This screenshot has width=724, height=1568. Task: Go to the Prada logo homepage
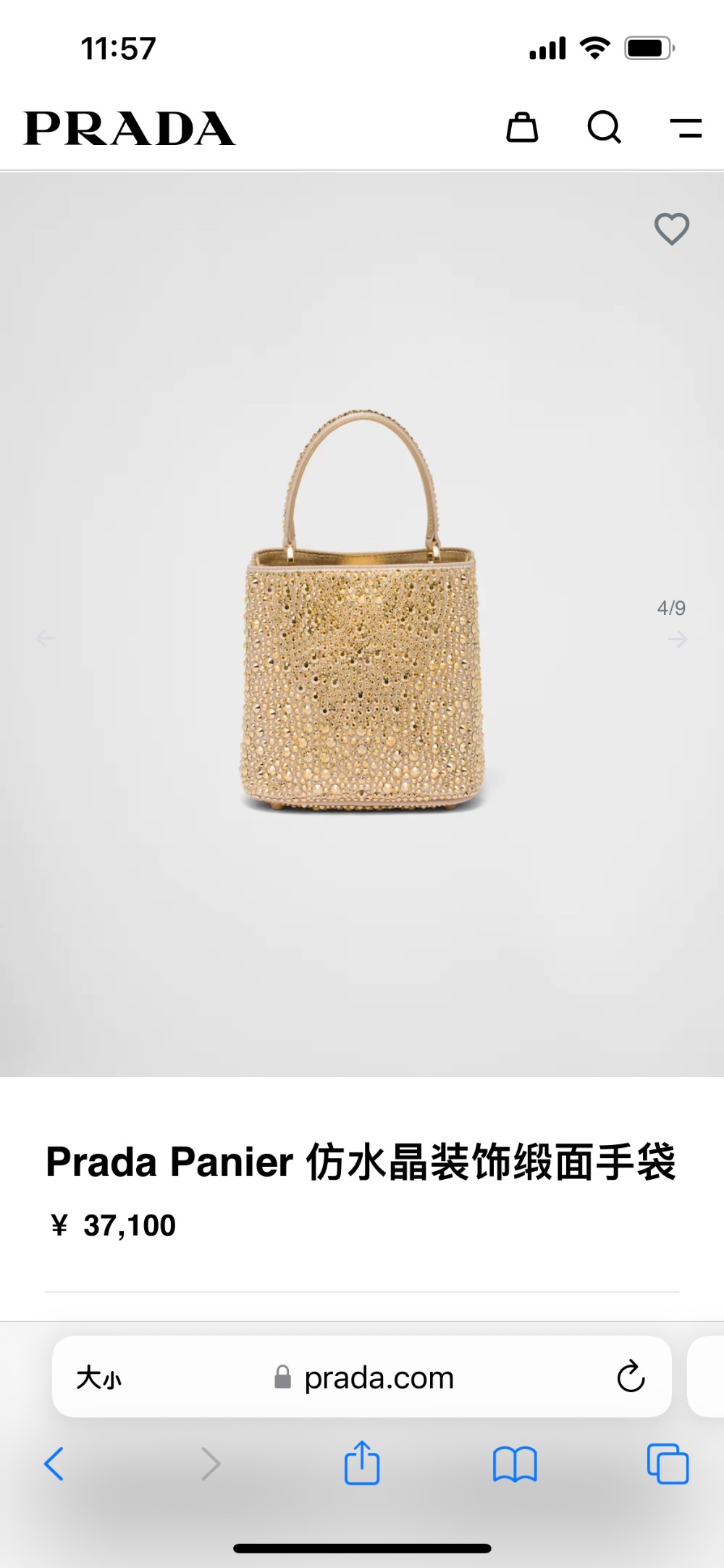pyautogui.click(x=130, y=128)
